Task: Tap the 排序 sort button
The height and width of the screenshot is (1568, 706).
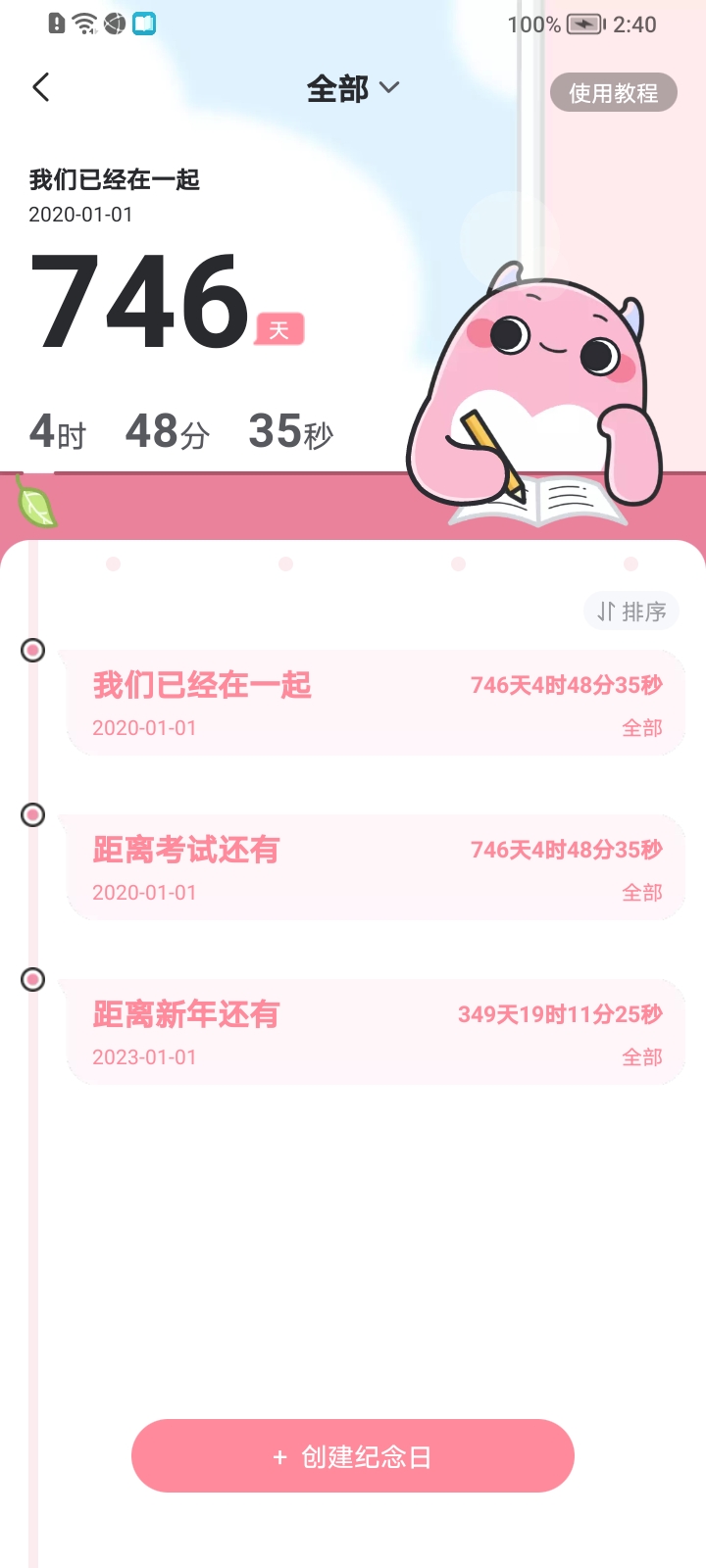Action: 631,612
